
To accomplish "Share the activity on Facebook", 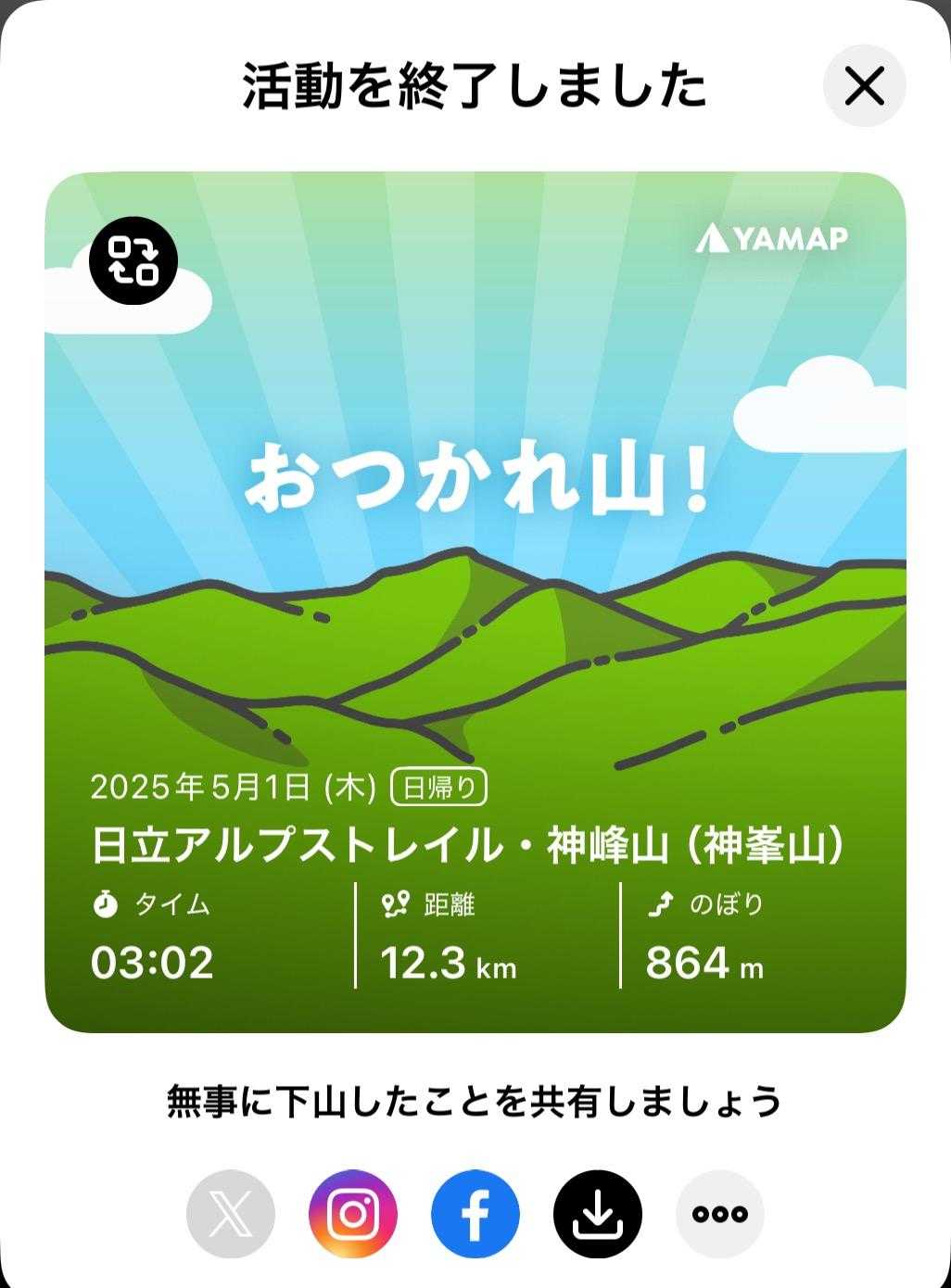I will click(x=475, y=1213).
